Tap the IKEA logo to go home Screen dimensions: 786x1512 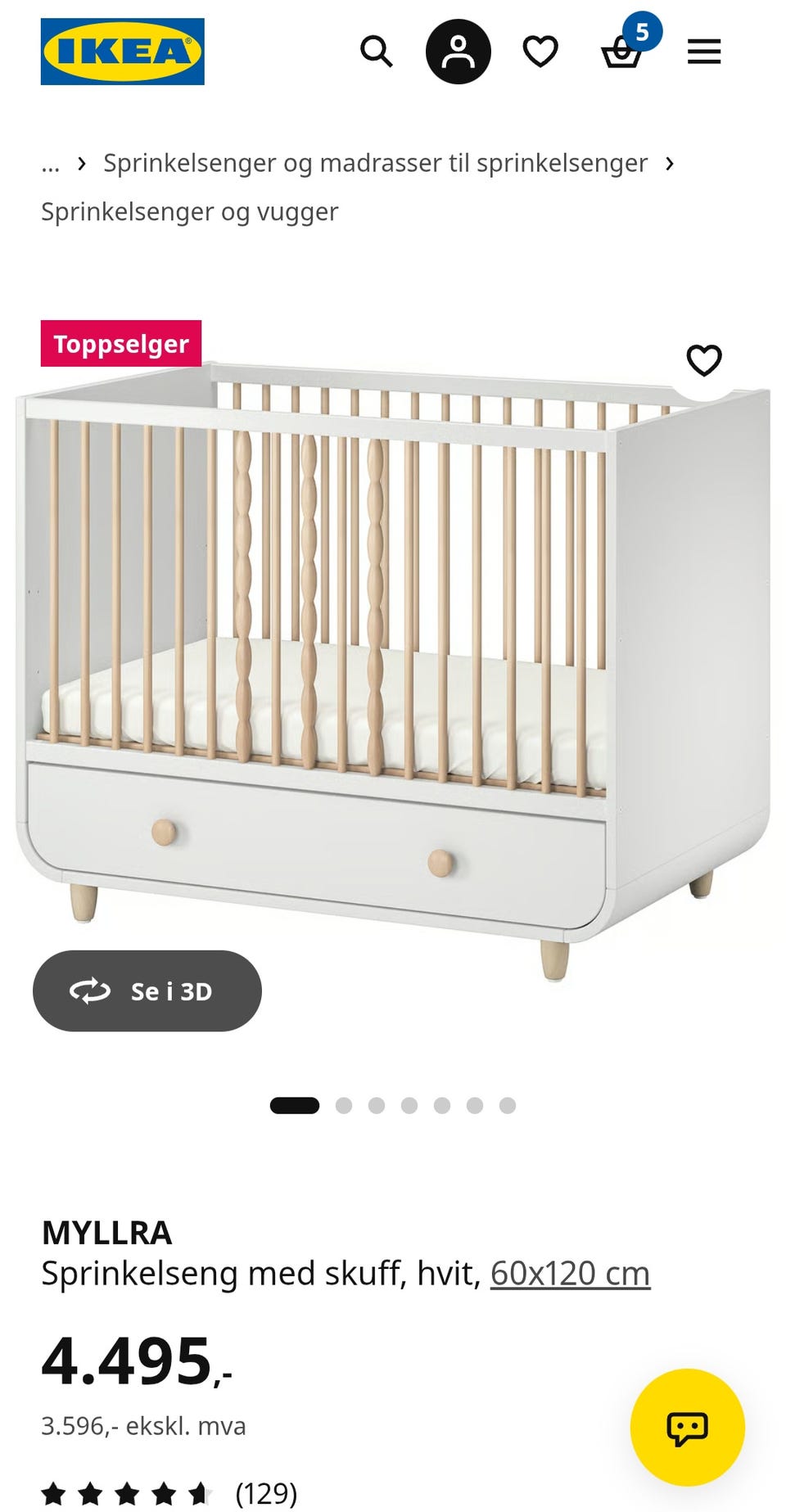[123, 52]
